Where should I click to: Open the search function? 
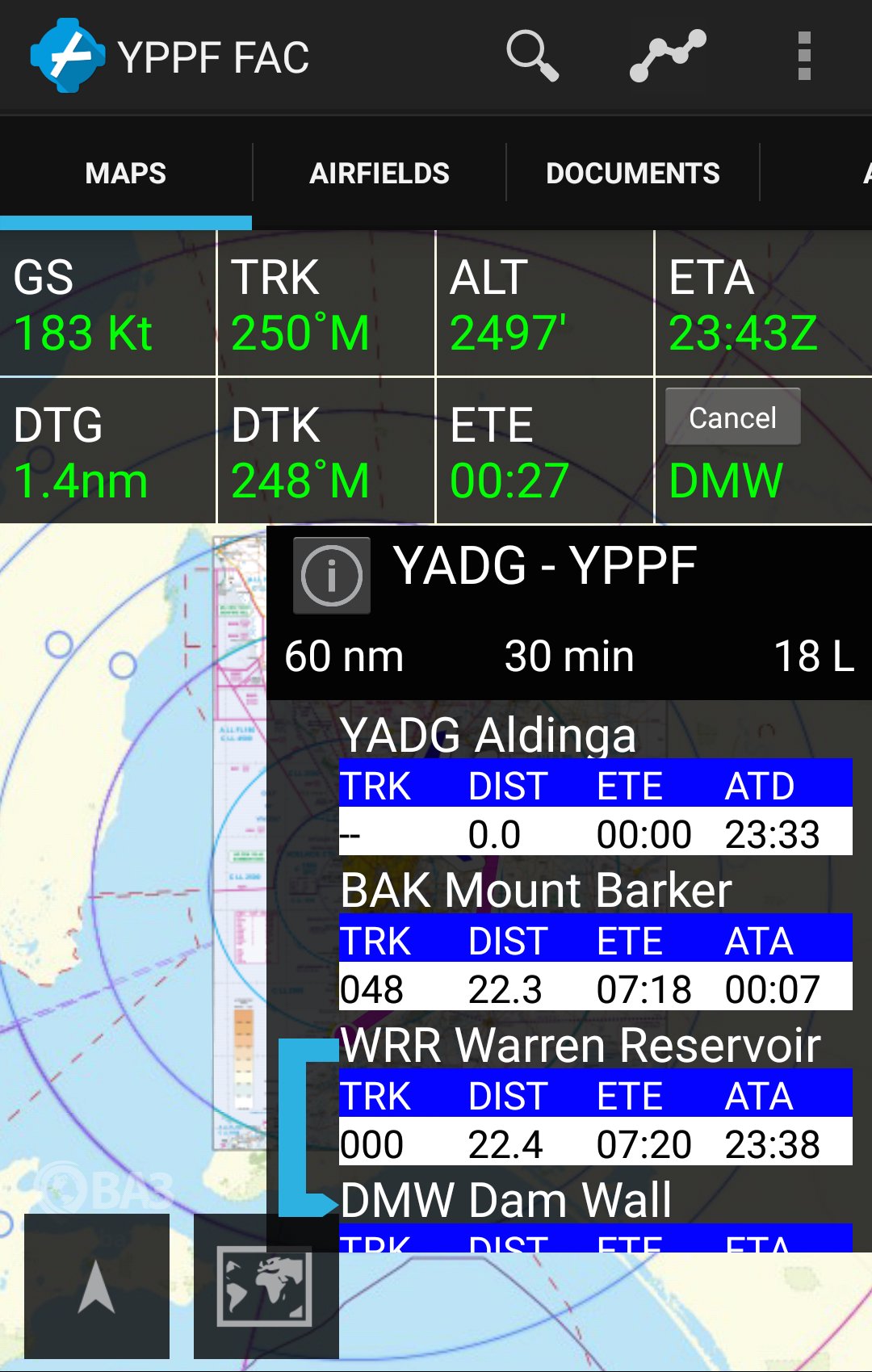(x=533, y=55)
